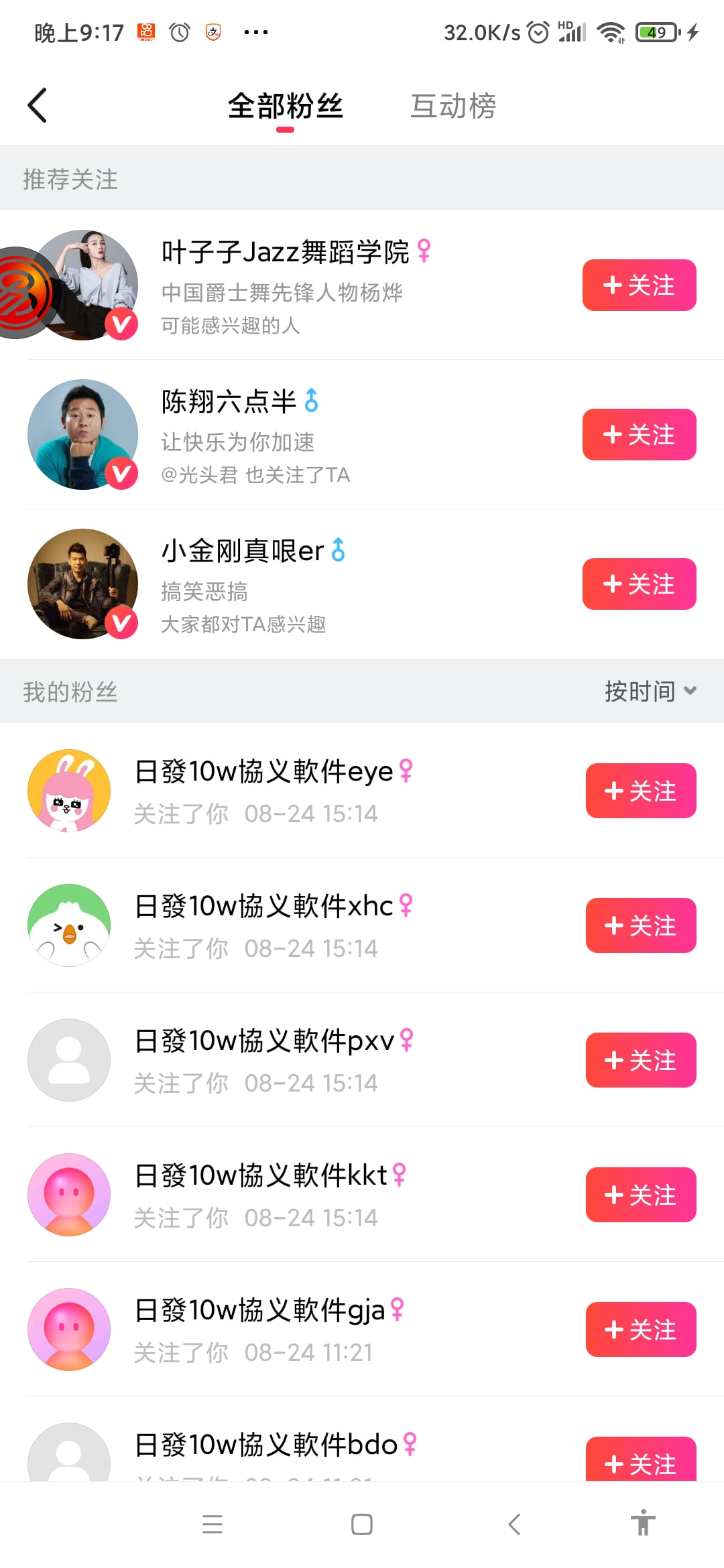The image size is (724, 1568).
Task: Follow 叶子子Jazz舞蹈学院
Action: click(x=639, y=285)
